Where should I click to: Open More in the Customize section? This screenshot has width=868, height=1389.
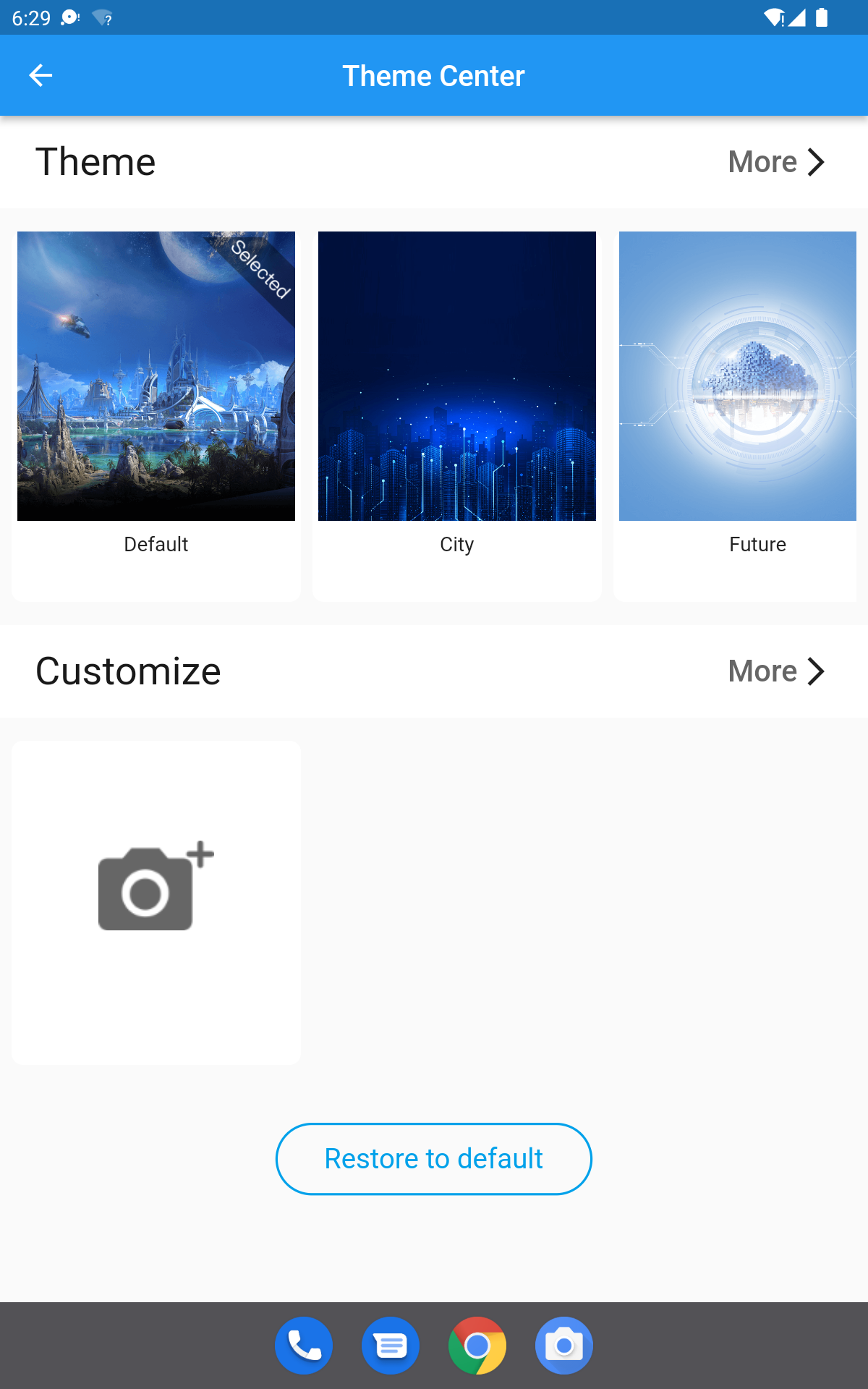tap(777, 671)
